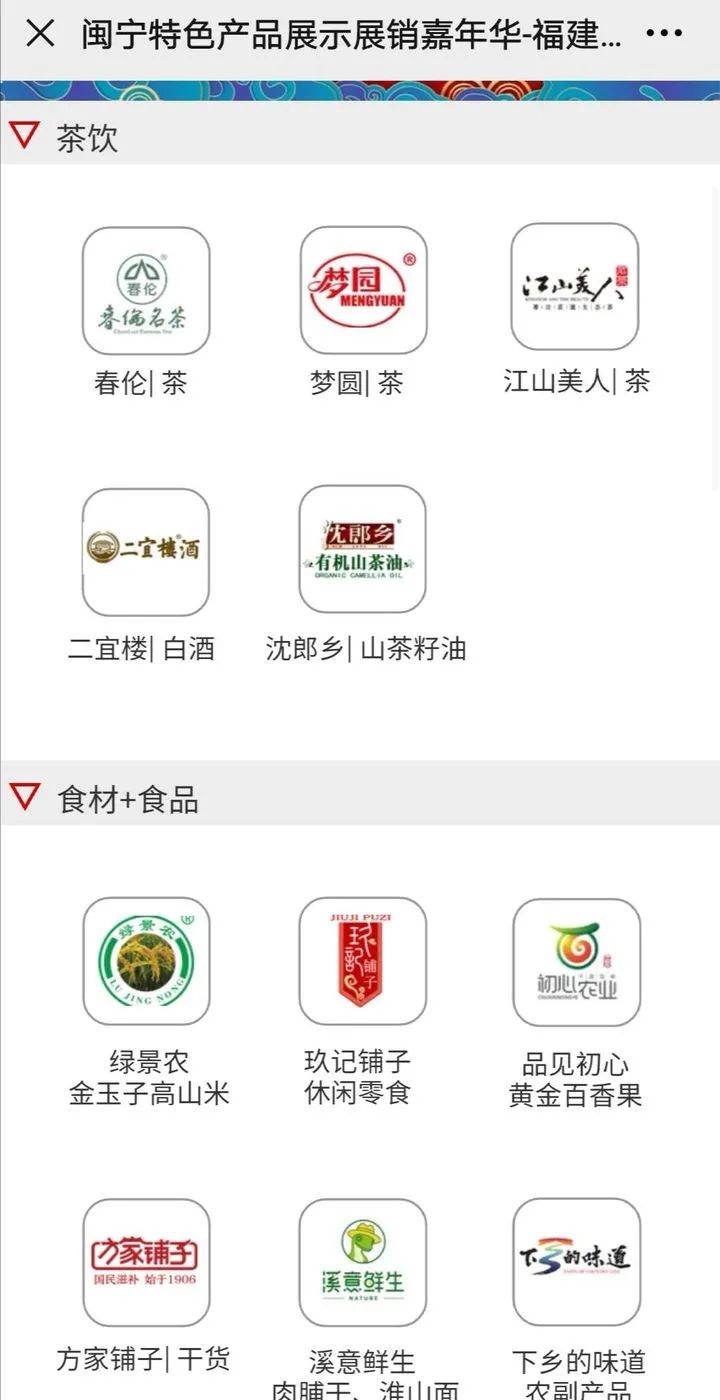Select the 二宜楼 白酒 brand

tap(146, 552)
